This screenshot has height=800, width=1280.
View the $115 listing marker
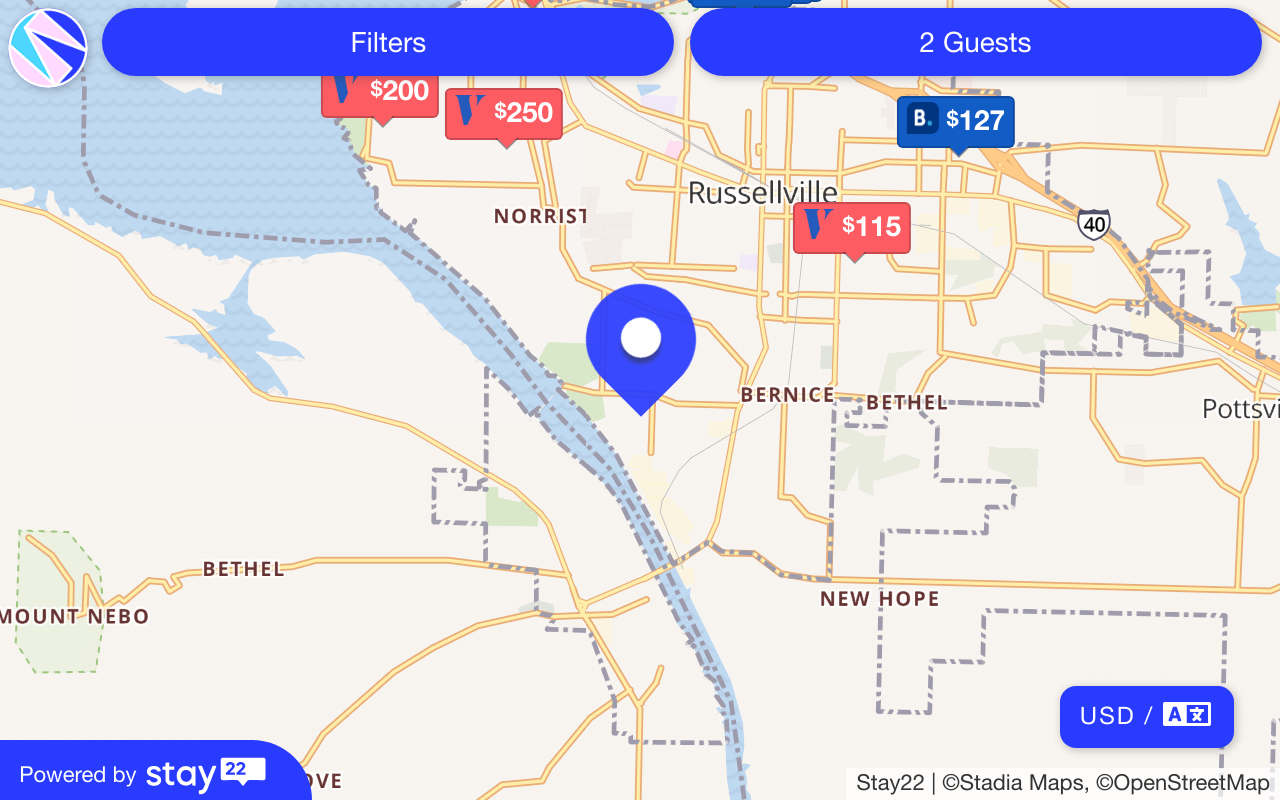click(852, 227)
